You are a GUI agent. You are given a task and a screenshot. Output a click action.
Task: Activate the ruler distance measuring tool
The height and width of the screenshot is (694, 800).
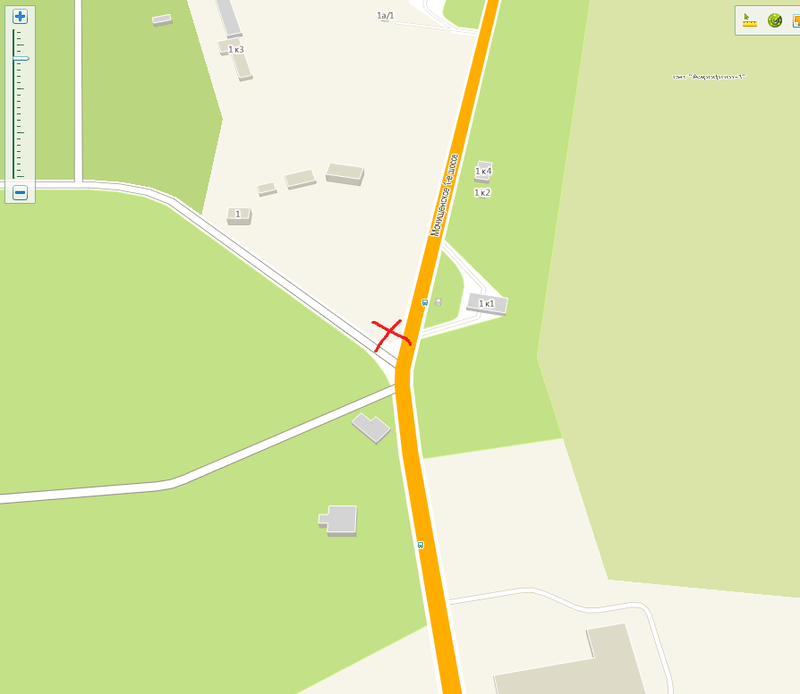click(750, 20)
